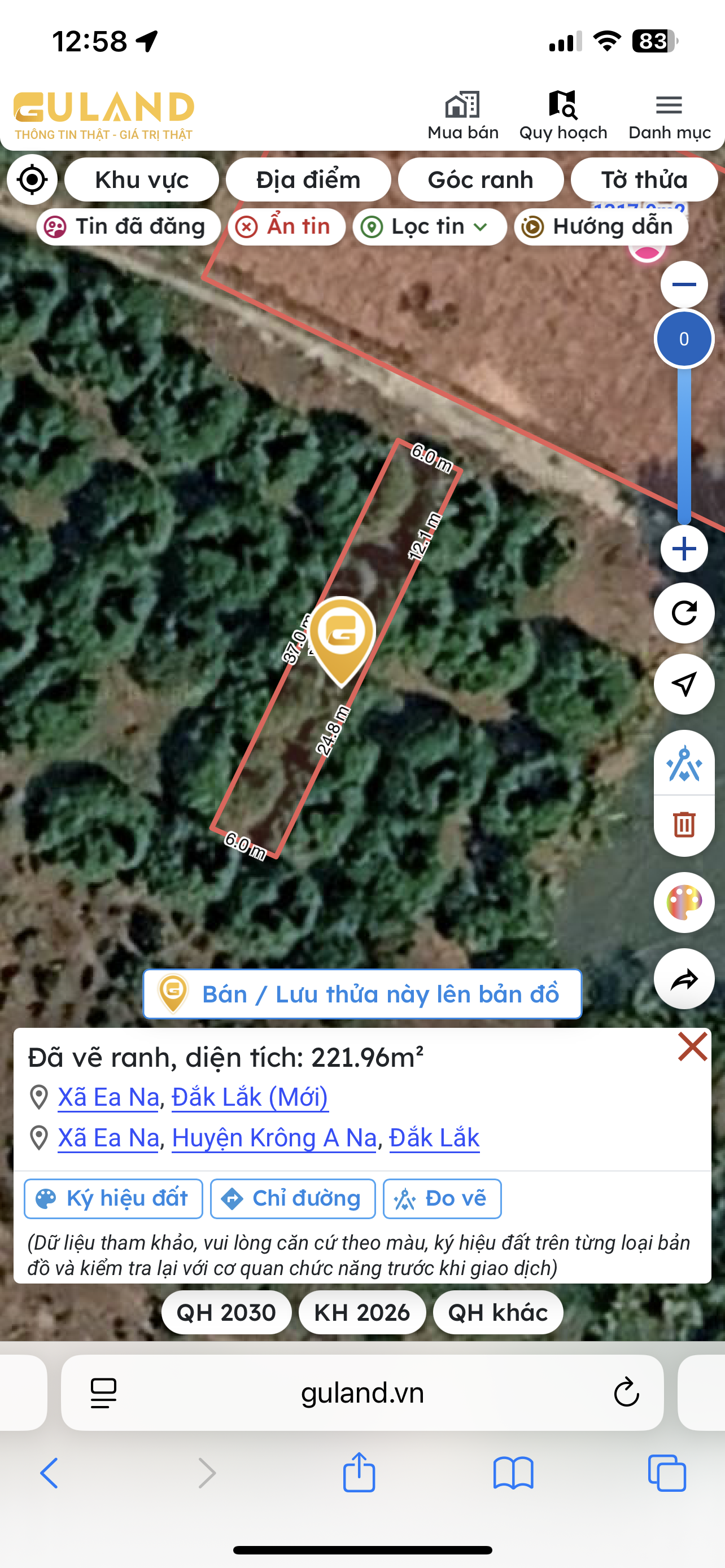
Task: Open the Danh mục hamburger menu
Action: [x=669, y=116]
